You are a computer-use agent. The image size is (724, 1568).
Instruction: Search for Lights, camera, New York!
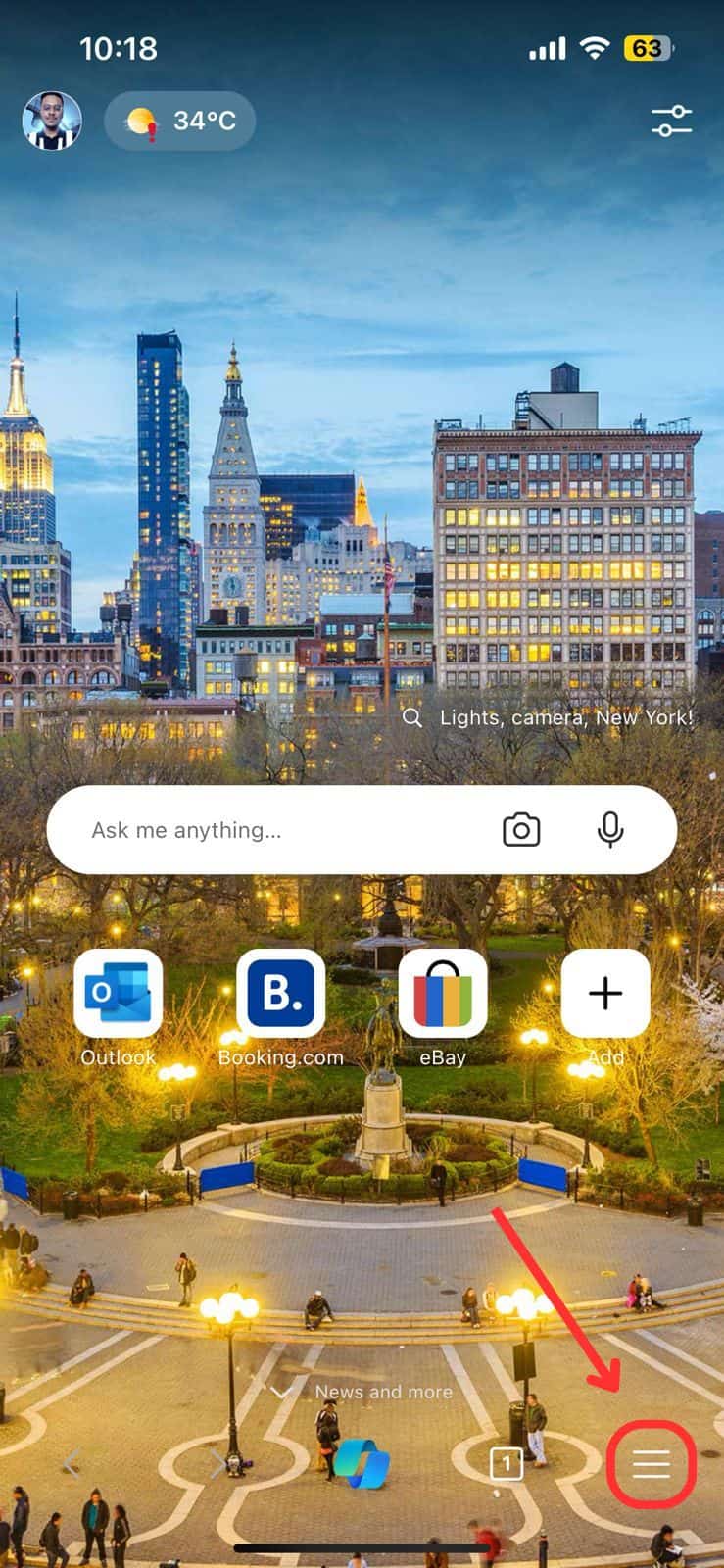(x=549, y=717)
